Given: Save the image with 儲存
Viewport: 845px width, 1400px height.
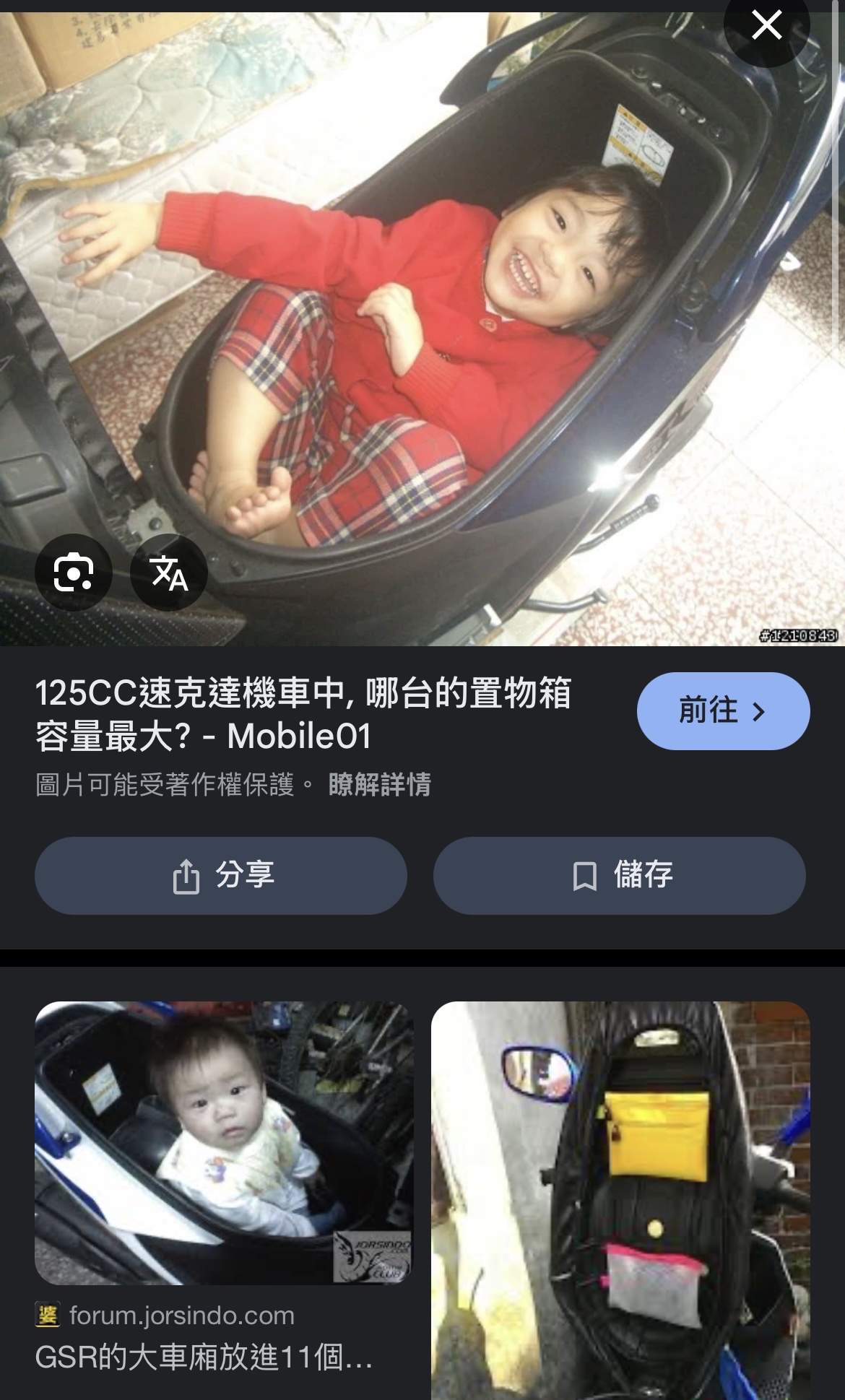Looking at the screenshot, I should tap(620, 876).
